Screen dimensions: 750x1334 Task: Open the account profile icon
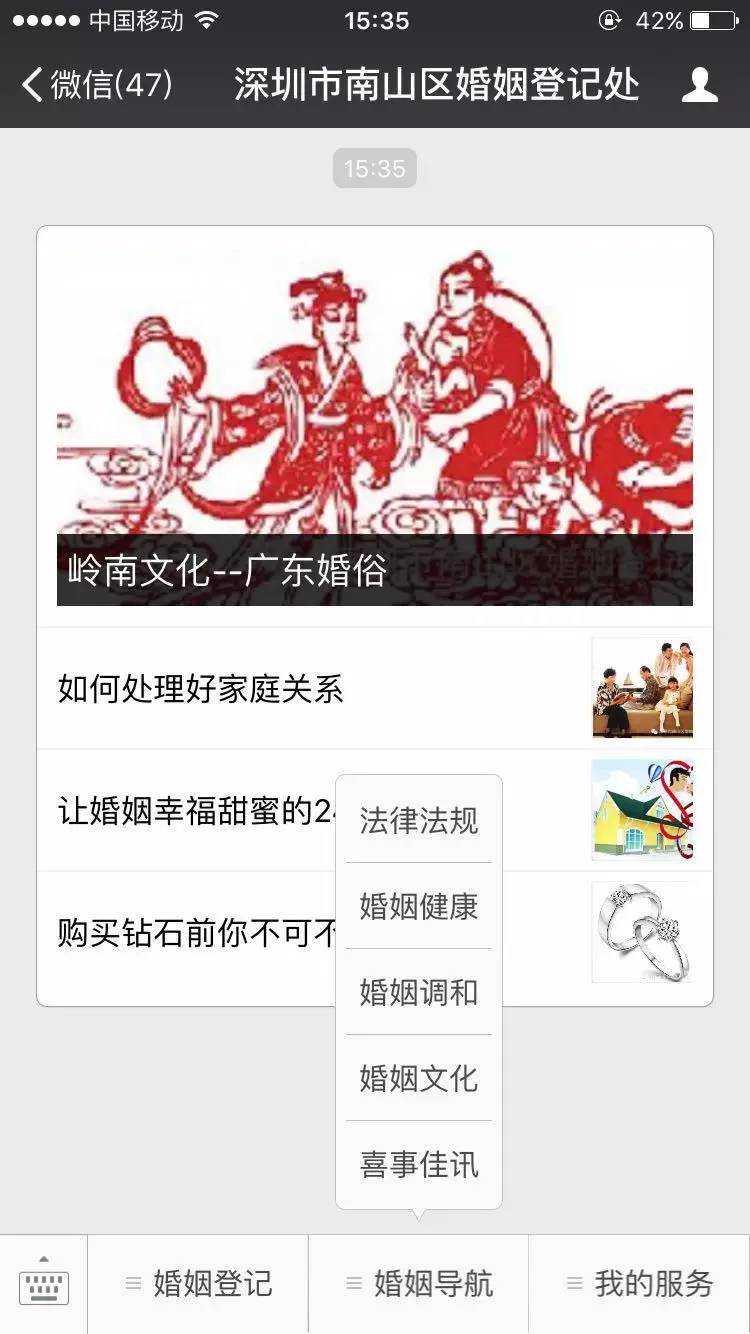tap(700, 85)
